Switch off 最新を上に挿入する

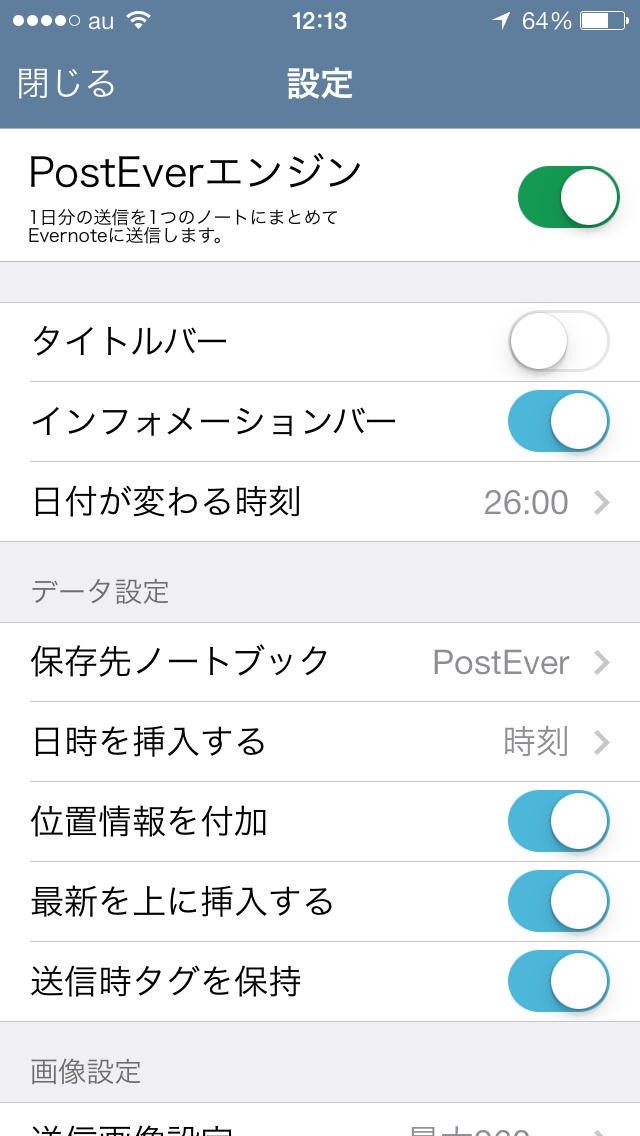(558, 902)
